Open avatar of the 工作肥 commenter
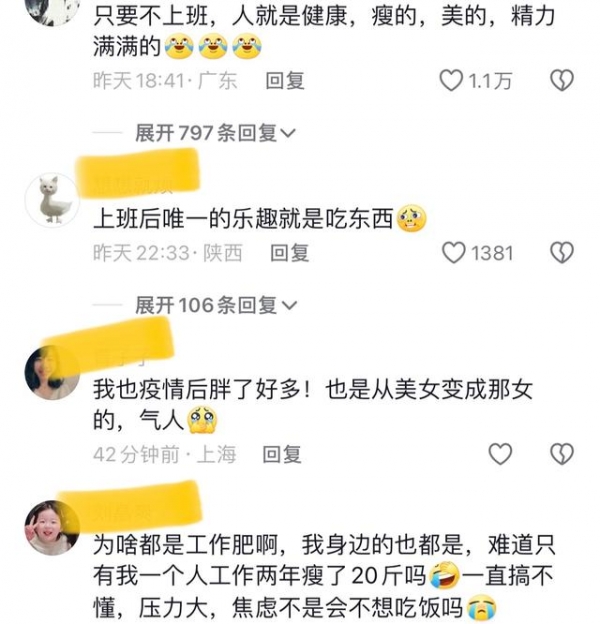Screen dimensions: 600x624 [x=51, y=528]
